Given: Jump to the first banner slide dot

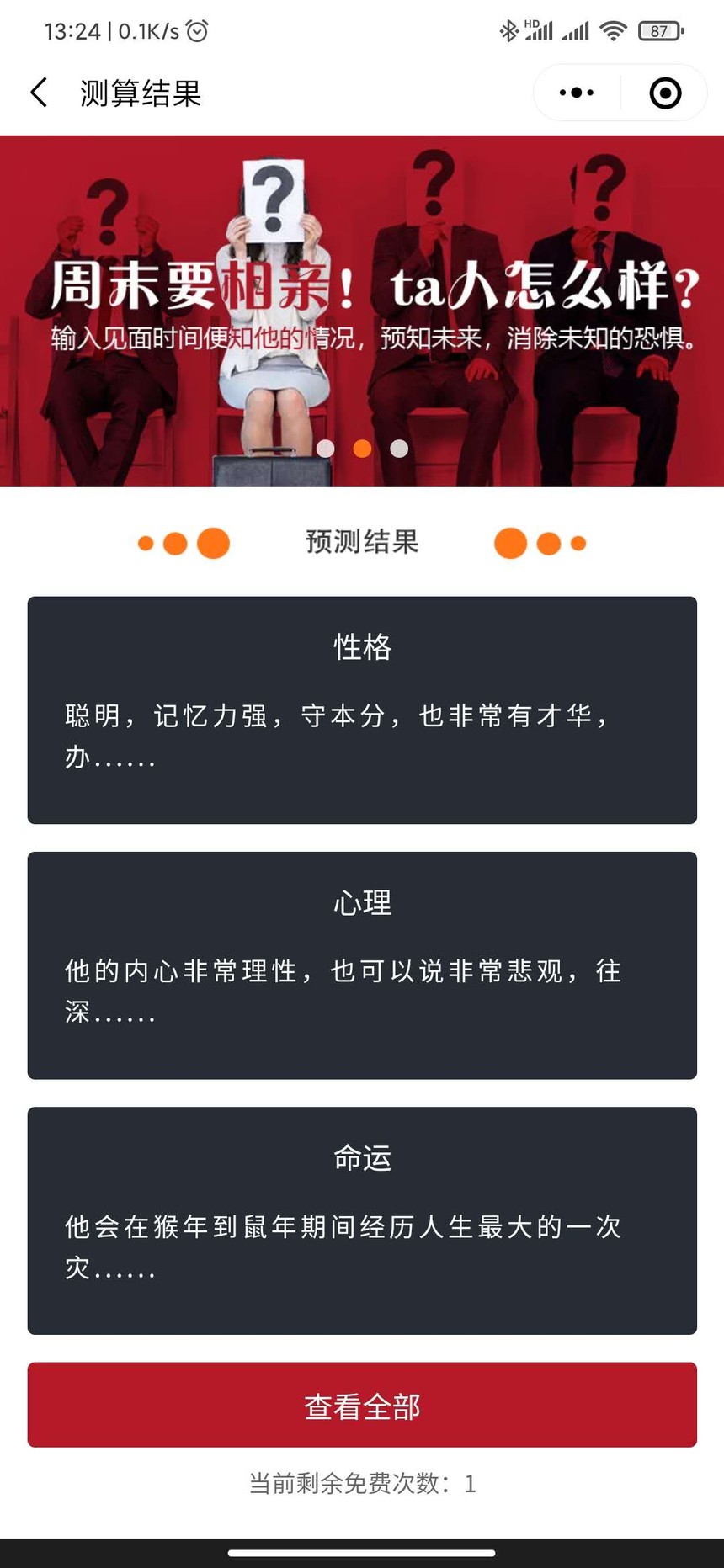Looking at the screenshot, I should (326, 449).
